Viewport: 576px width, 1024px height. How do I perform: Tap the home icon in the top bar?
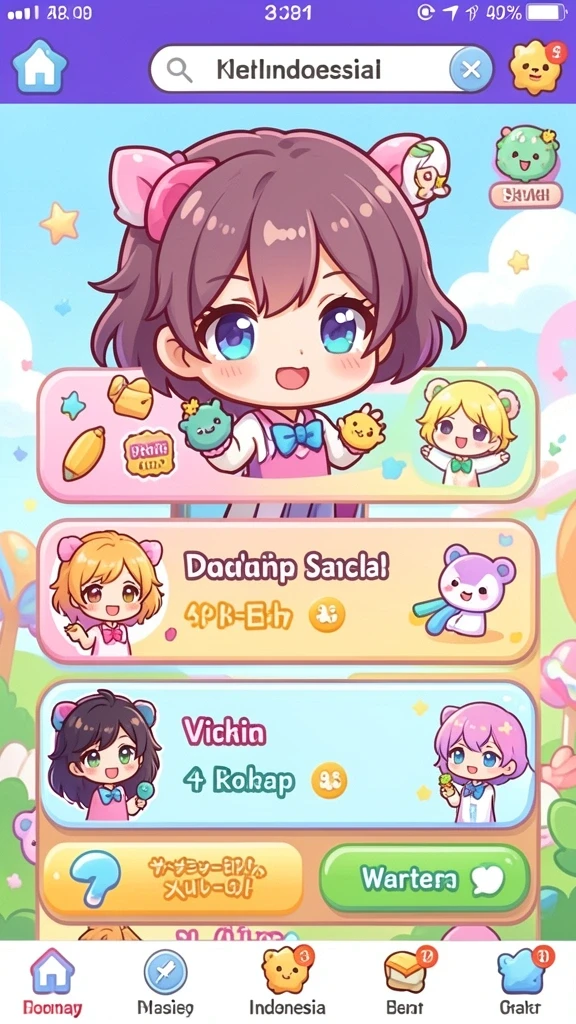40,67
